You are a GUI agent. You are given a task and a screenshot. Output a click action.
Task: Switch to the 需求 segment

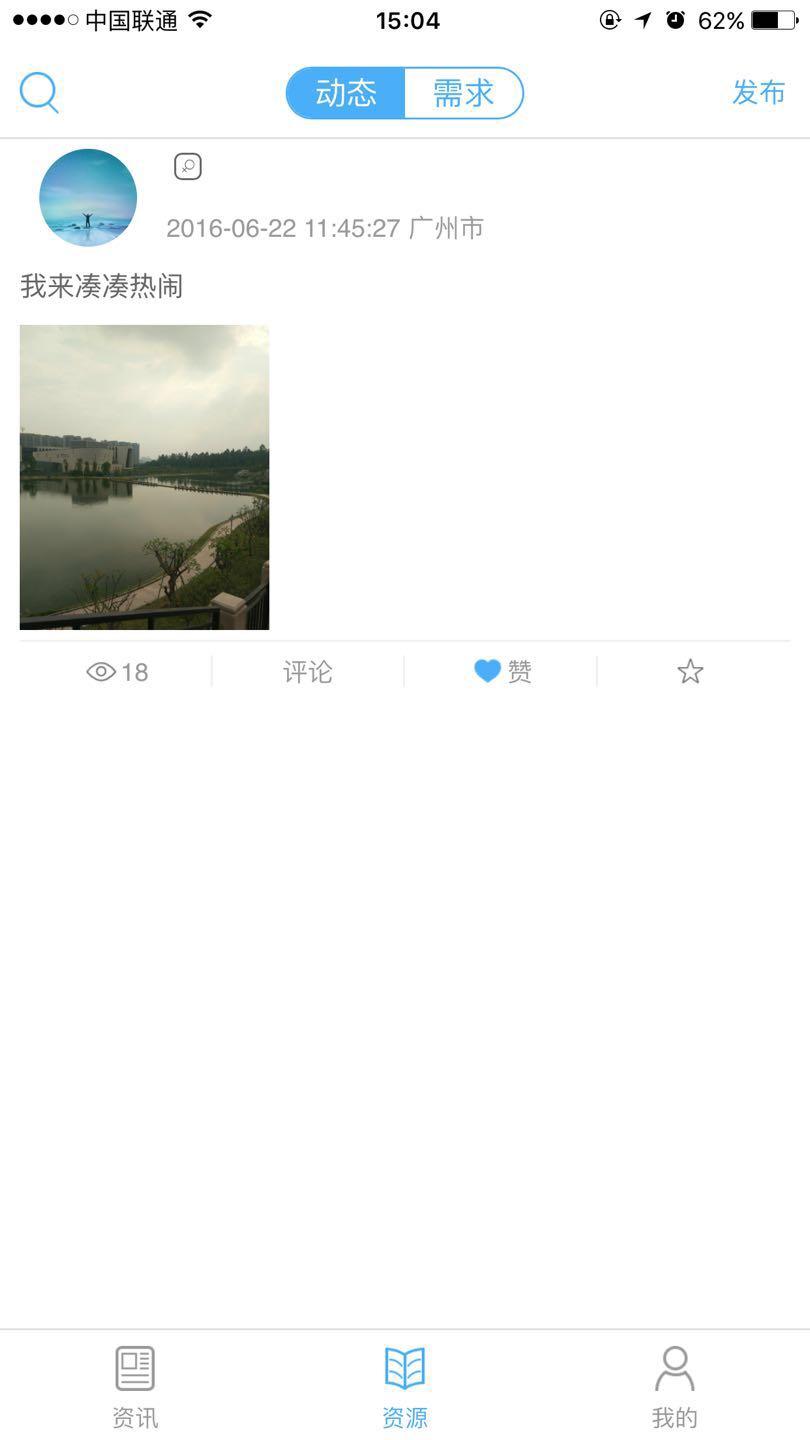click(x=463, y=93)
